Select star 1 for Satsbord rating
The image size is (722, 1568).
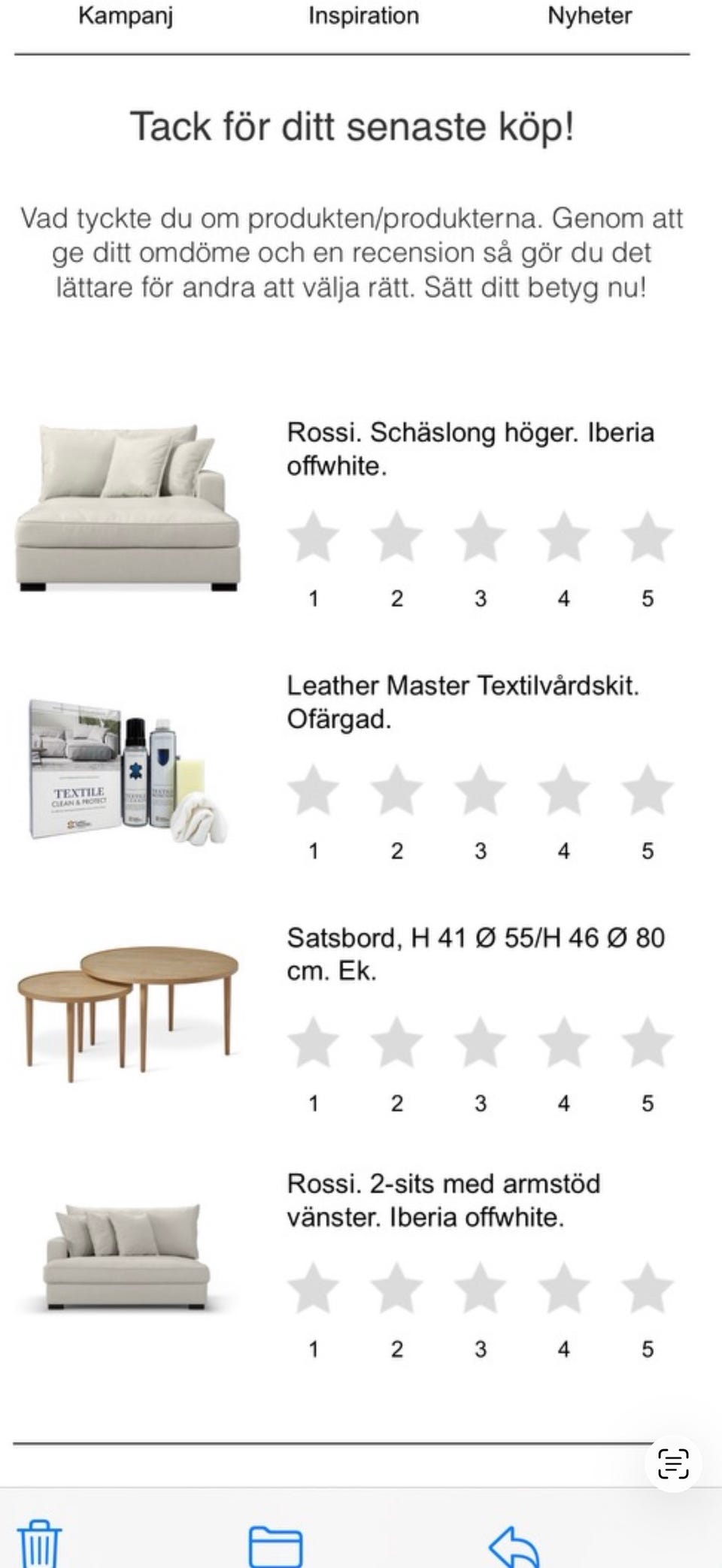313,1044
